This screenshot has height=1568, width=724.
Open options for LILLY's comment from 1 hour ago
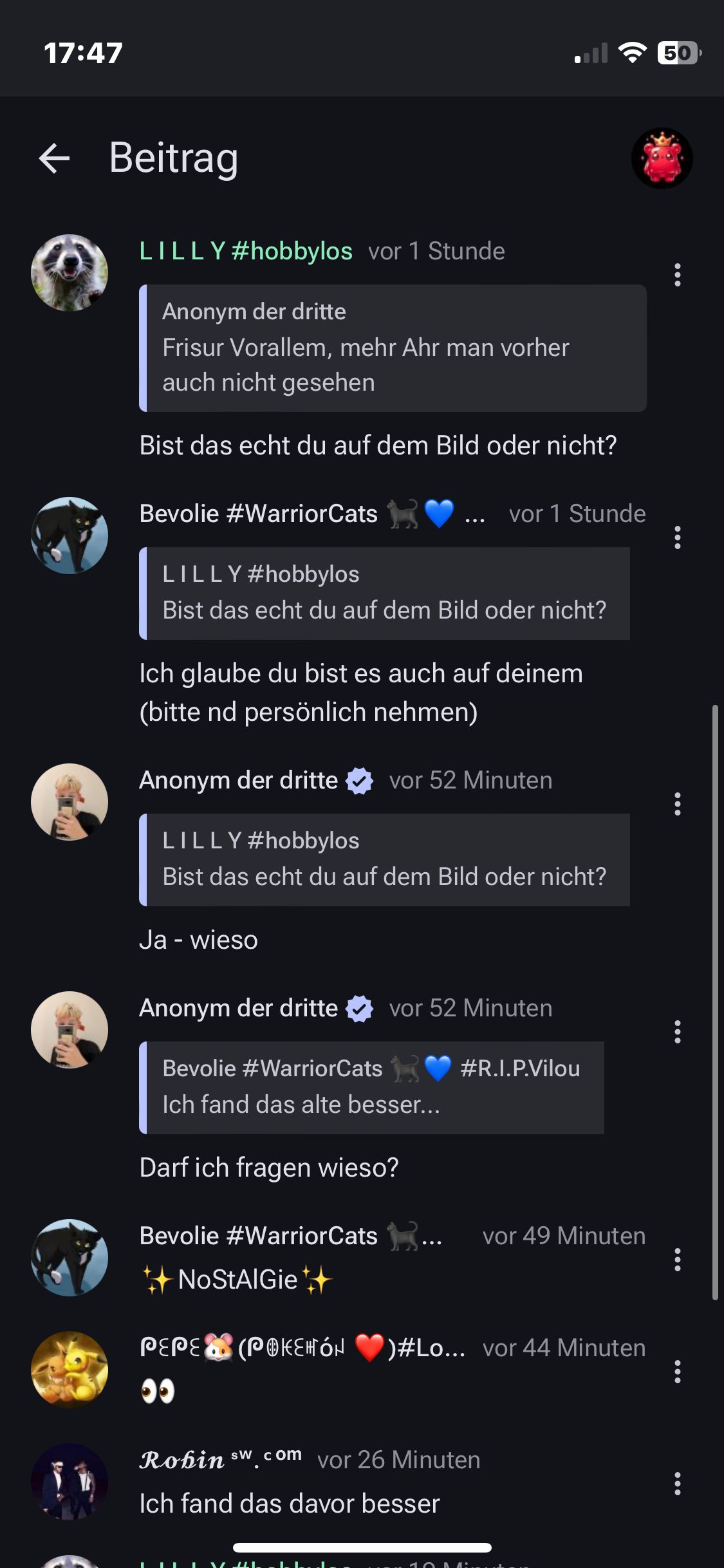click(677, 275)
